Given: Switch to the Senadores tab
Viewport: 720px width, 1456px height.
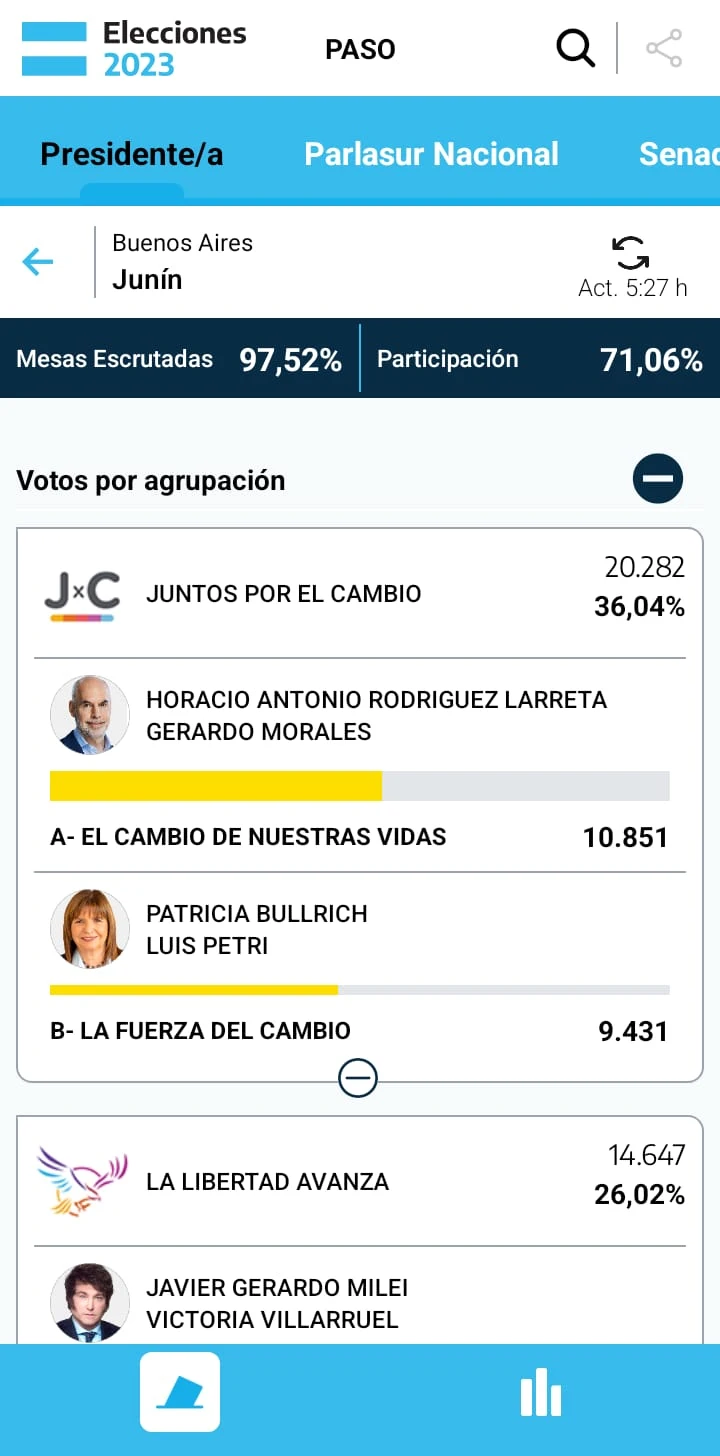Looking at the screenshot, I should coord(678,154).
